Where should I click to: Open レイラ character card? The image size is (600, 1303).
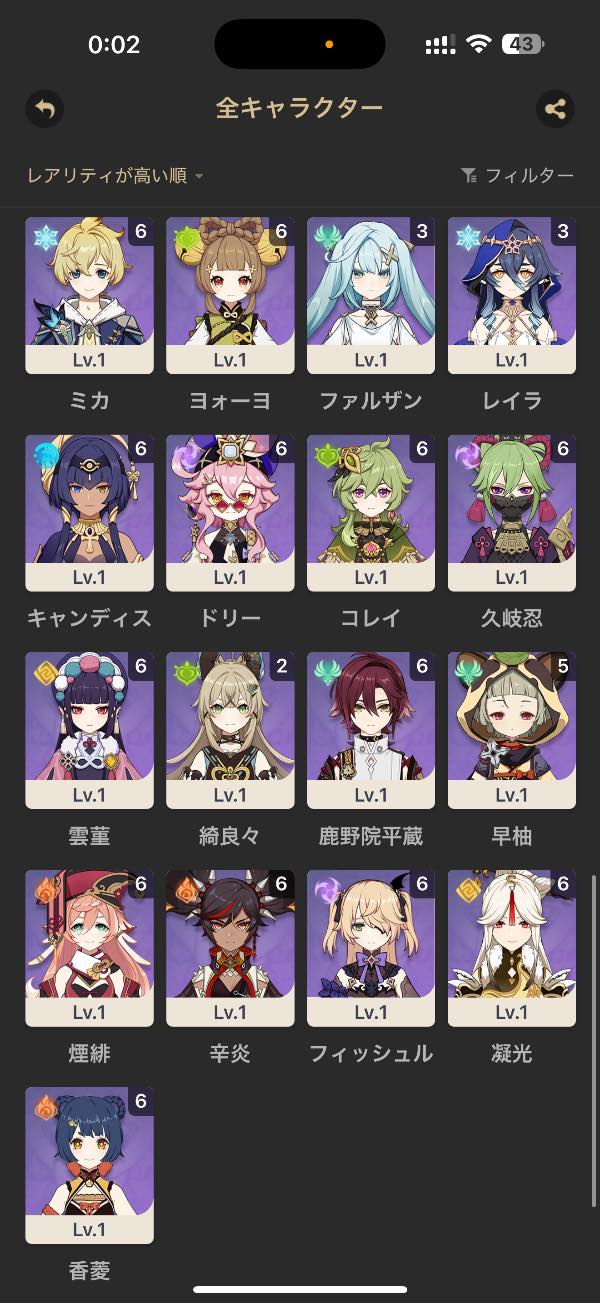pyautogui.click(x=512, y=295)
